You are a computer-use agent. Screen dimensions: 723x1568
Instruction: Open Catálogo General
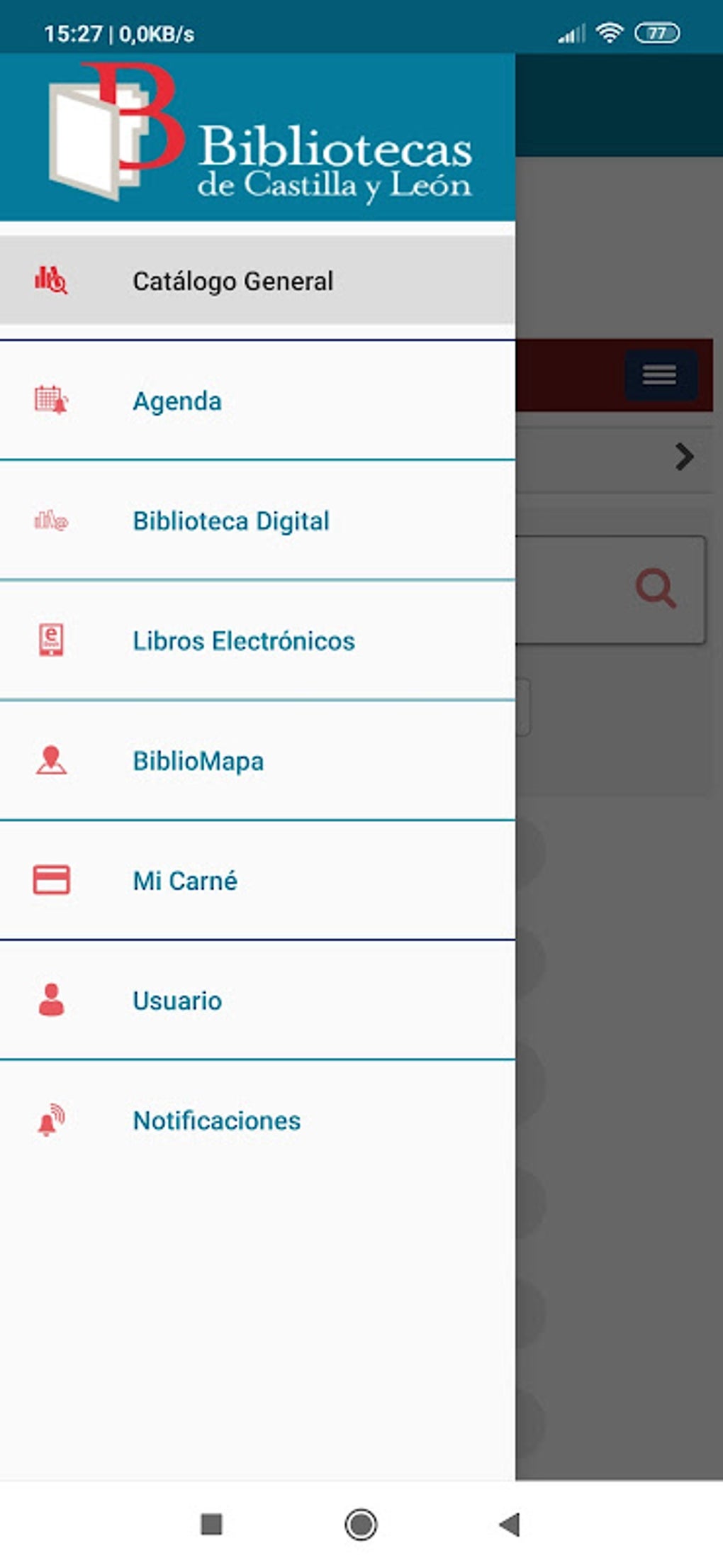(x=232, y=281)
